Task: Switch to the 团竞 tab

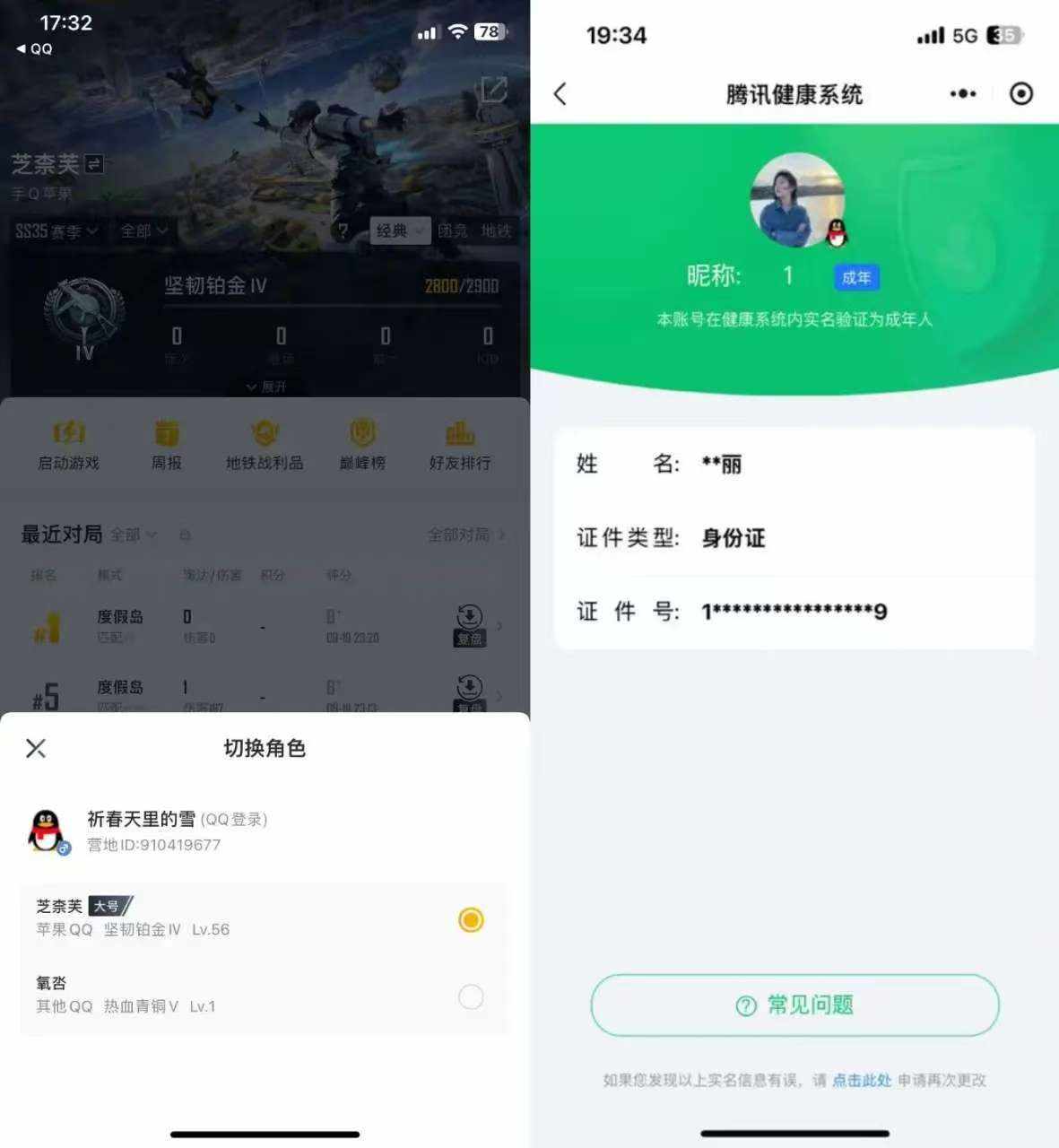Action: pos(453,230)
